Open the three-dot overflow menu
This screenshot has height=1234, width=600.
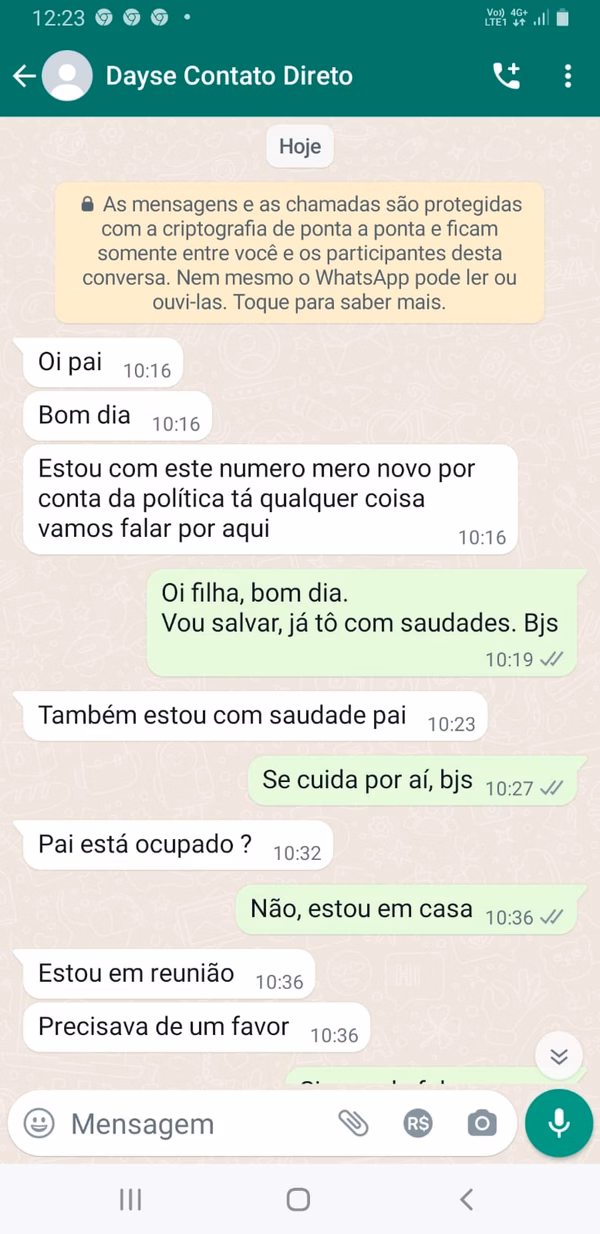point(567,76)
